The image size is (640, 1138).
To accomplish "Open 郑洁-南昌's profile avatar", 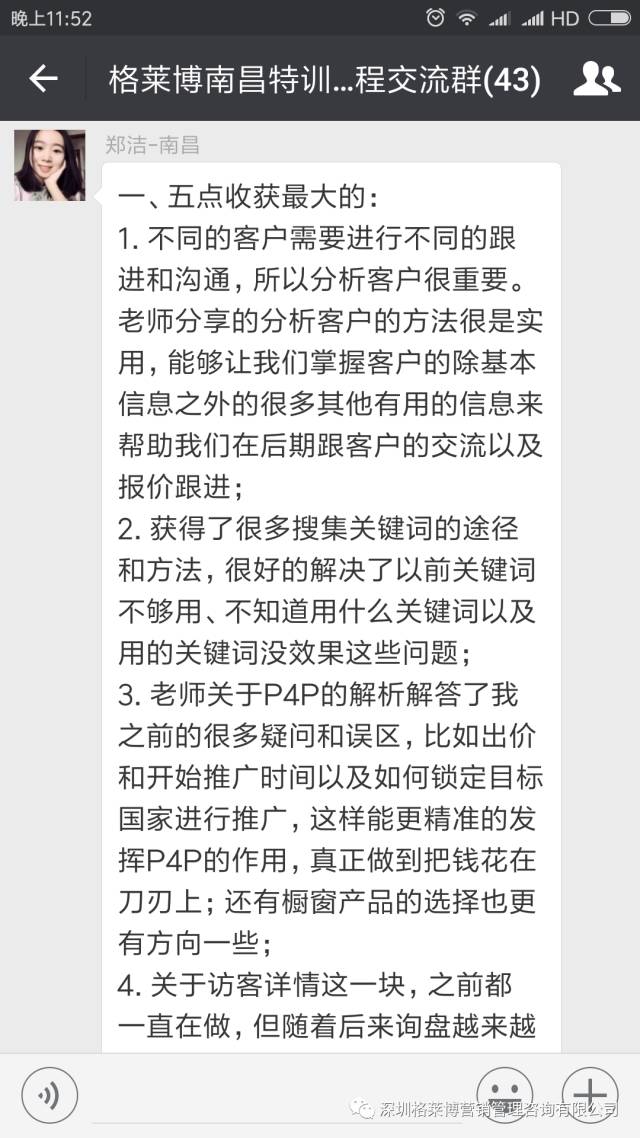I will (49, 165).
